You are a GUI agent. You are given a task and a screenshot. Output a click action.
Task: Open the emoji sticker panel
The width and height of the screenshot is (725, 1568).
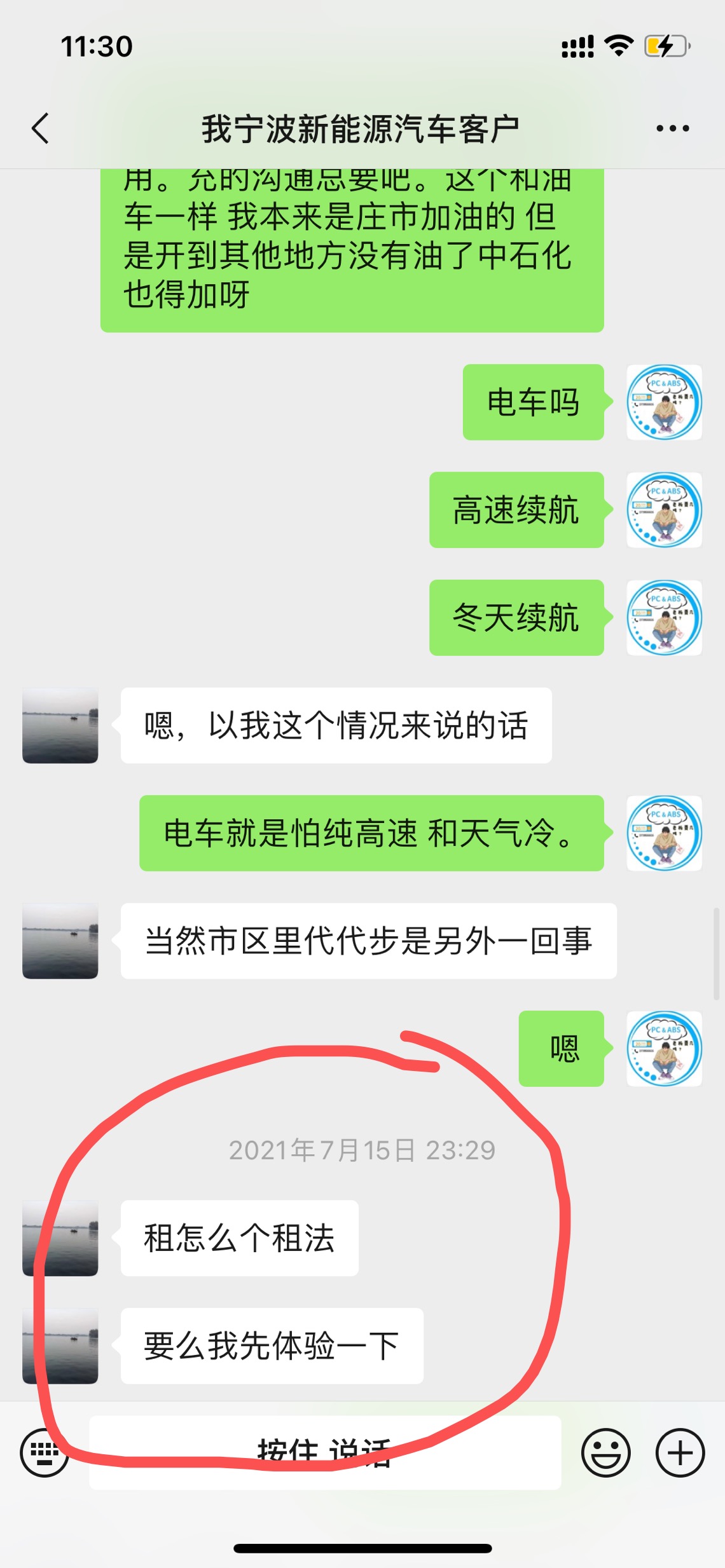[x=605, y=1452]
